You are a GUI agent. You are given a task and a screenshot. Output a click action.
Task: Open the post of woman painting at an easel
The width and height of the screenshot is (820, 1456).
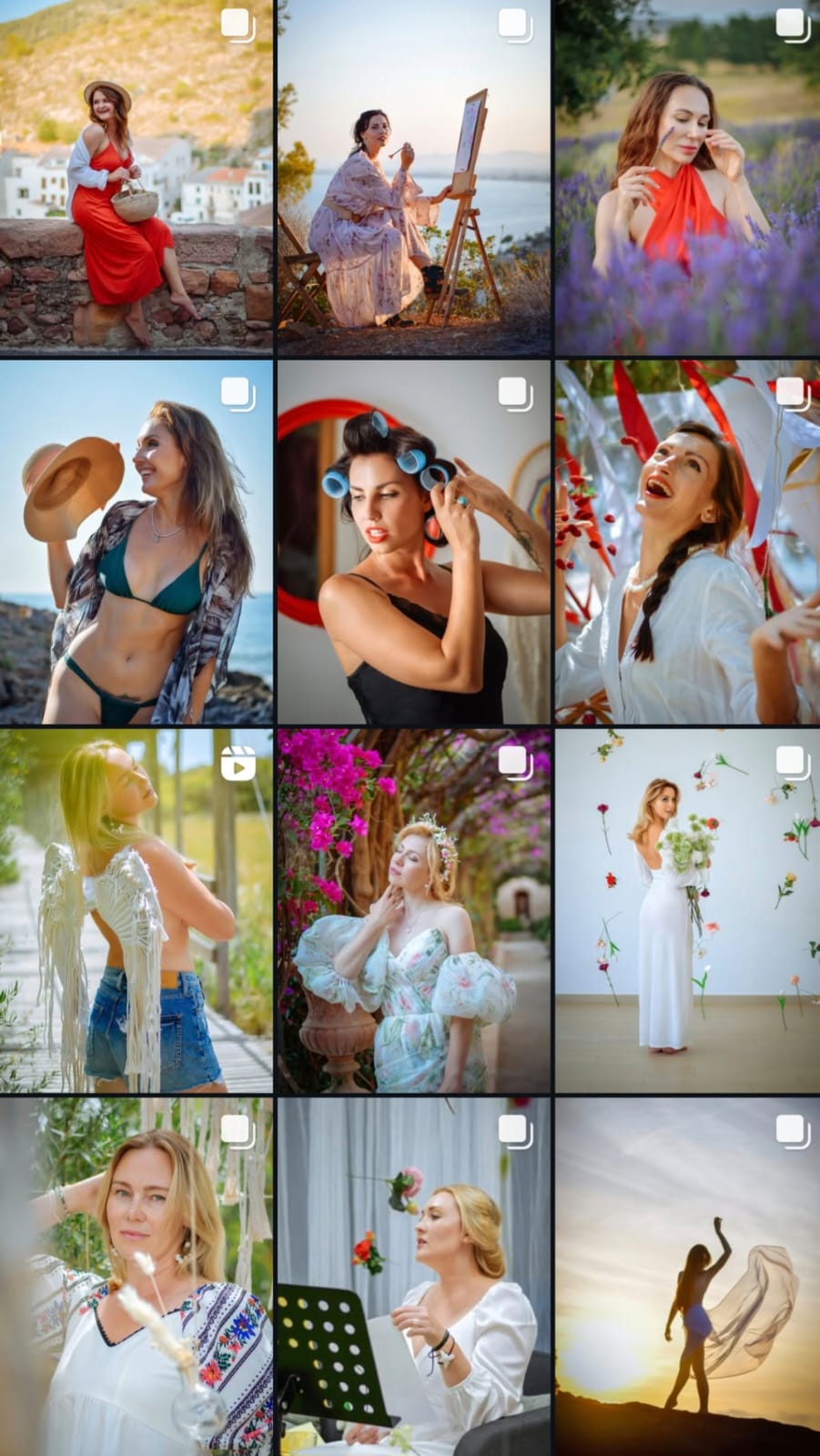(413, 177)
